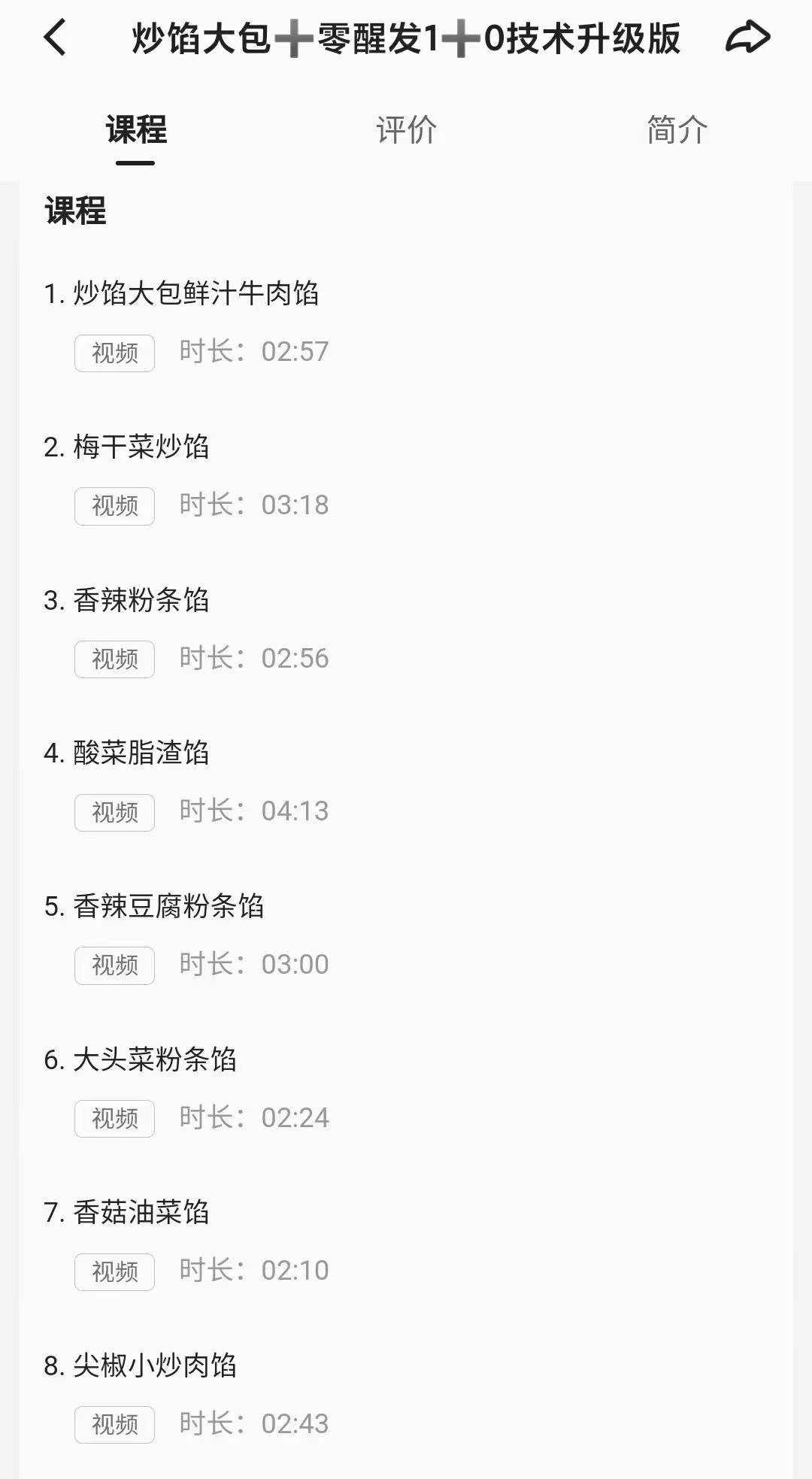Open the share icon at top right
The image size is (812, 1479).
click(x=747, y=39)
